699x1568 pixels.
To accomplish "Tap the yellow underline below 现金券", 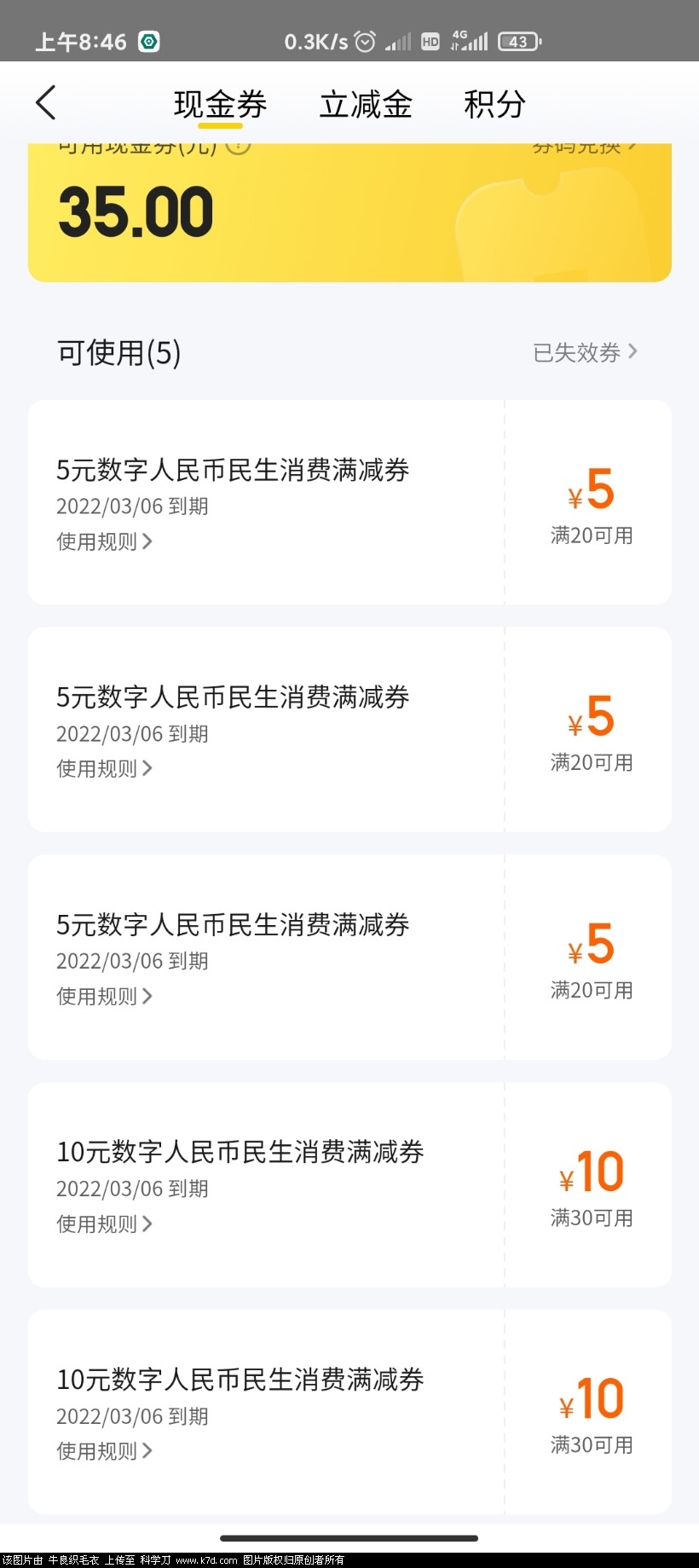I will pos(220,125).
